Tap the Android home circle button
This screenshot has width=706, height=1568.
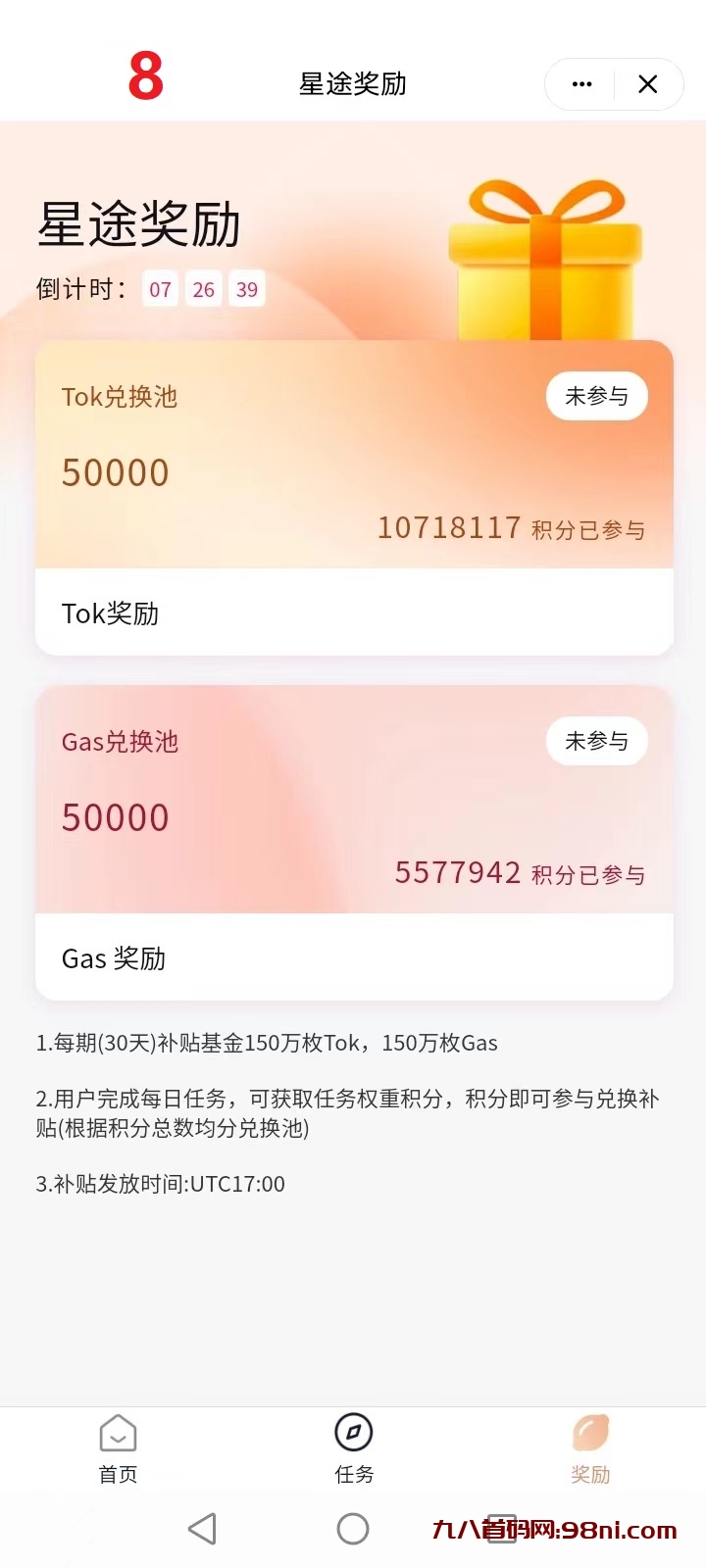click(x=353, y=1527)
